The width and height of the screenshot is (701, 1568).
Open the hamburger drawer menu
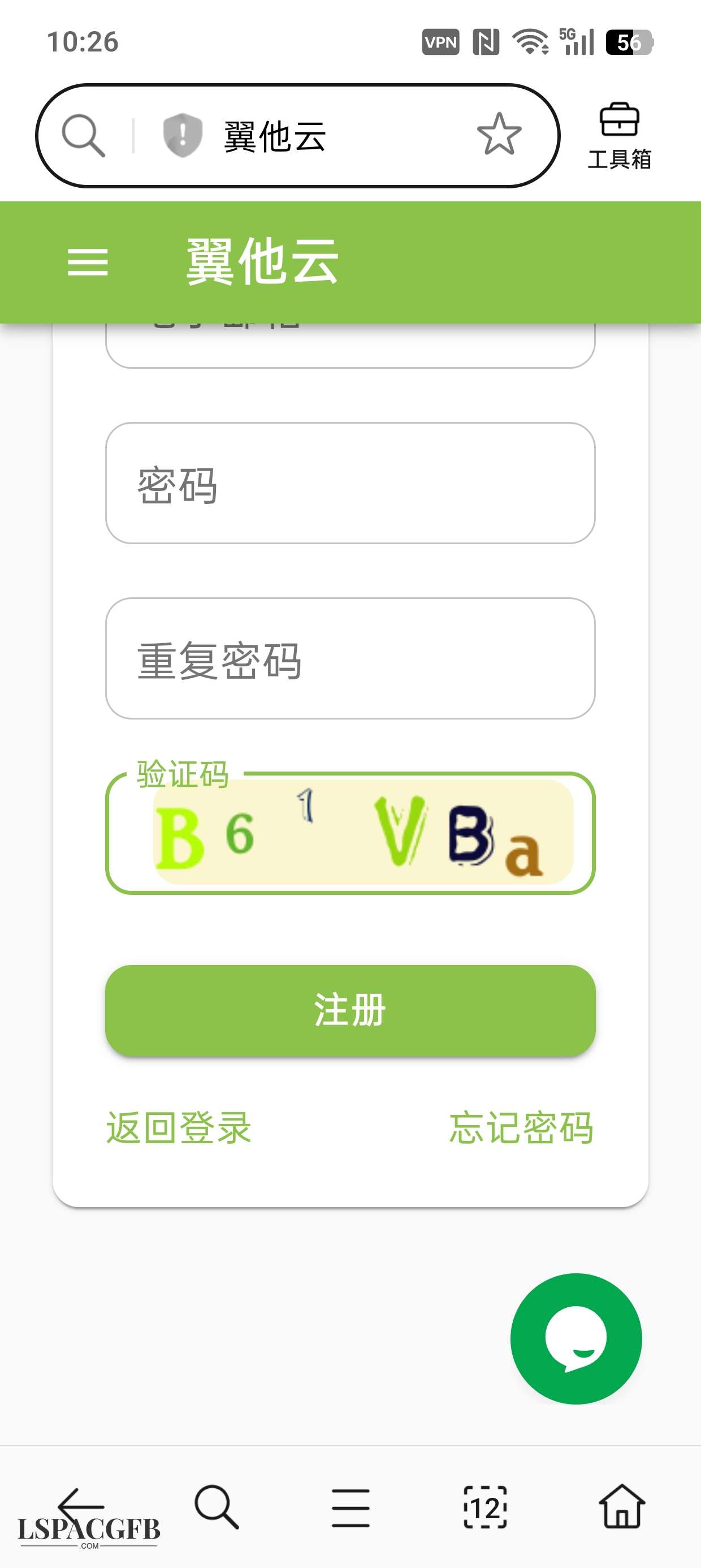(88, 262)
